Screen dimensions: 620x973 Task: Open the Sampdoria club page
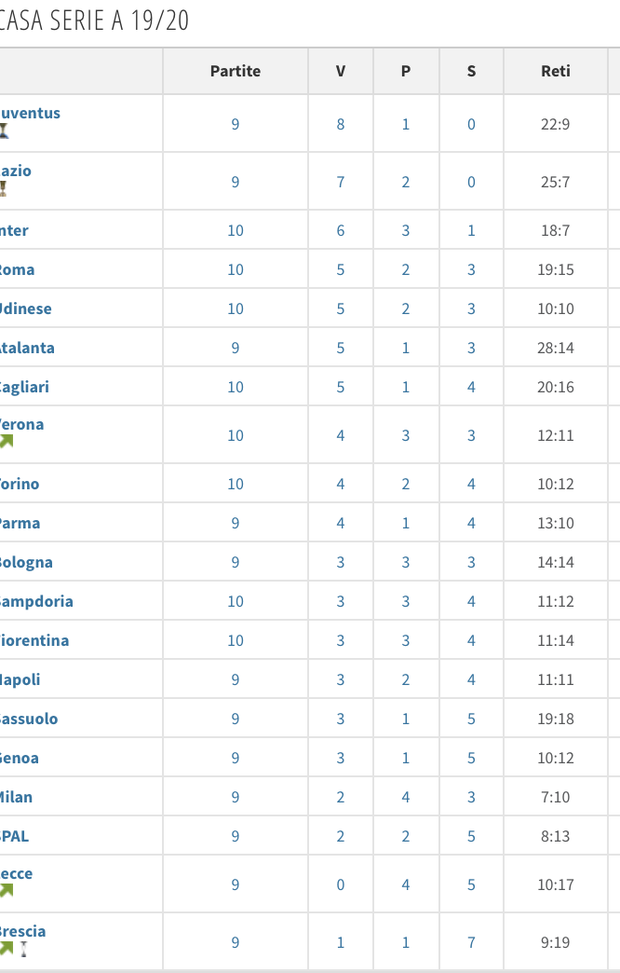36,602
